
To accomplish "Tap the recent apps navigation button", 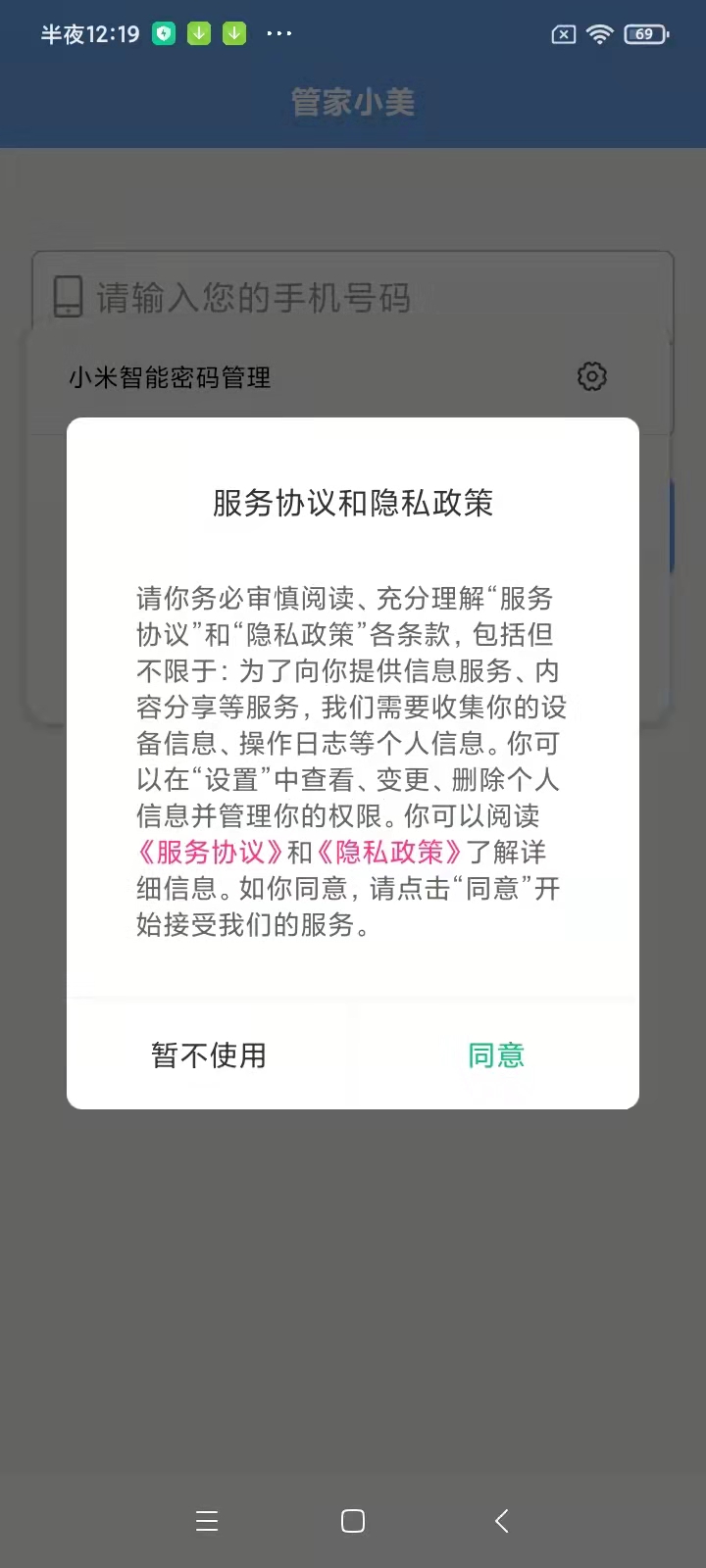I will click(206, 1521).
